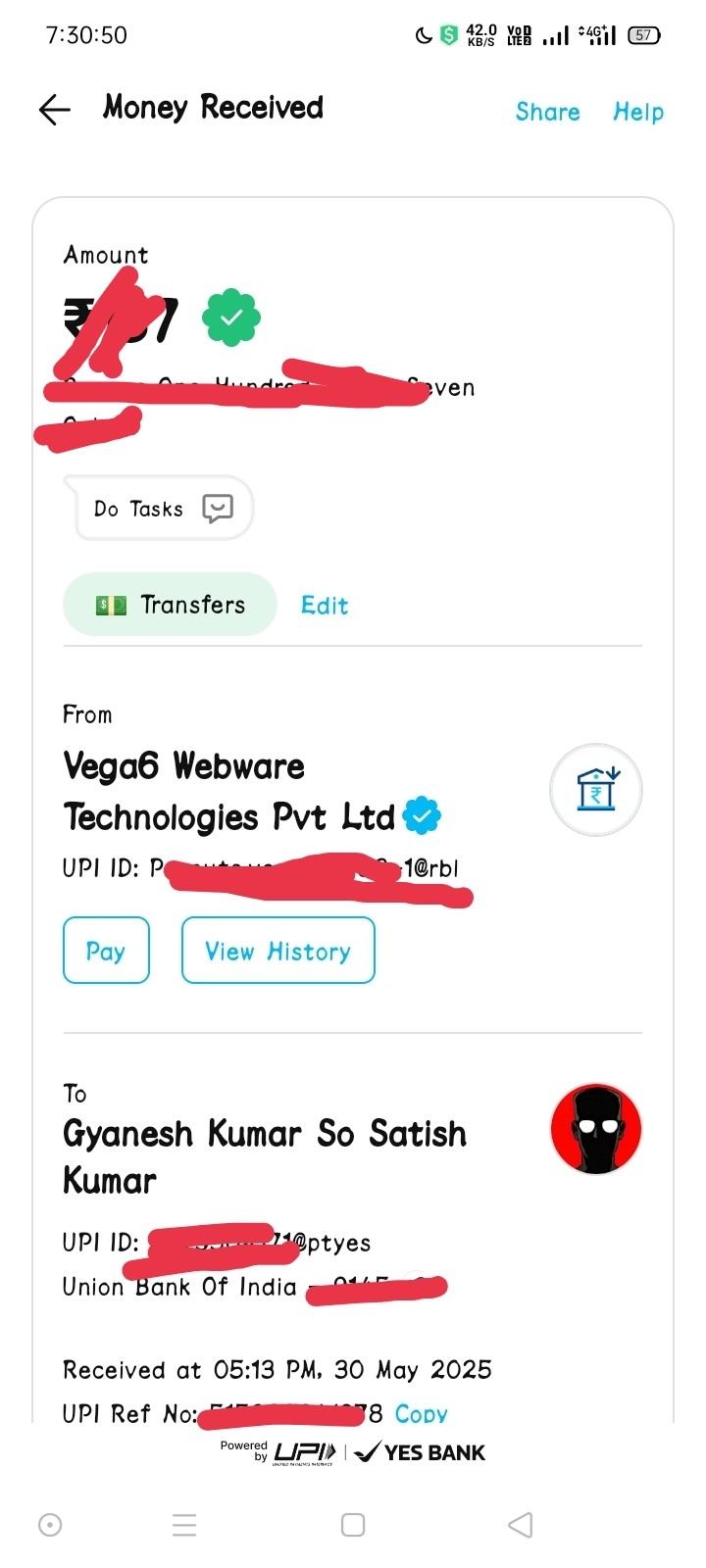Copy the UPI reference number
The width and height of the screenshot is (706, 1568).
point(421,1413)
